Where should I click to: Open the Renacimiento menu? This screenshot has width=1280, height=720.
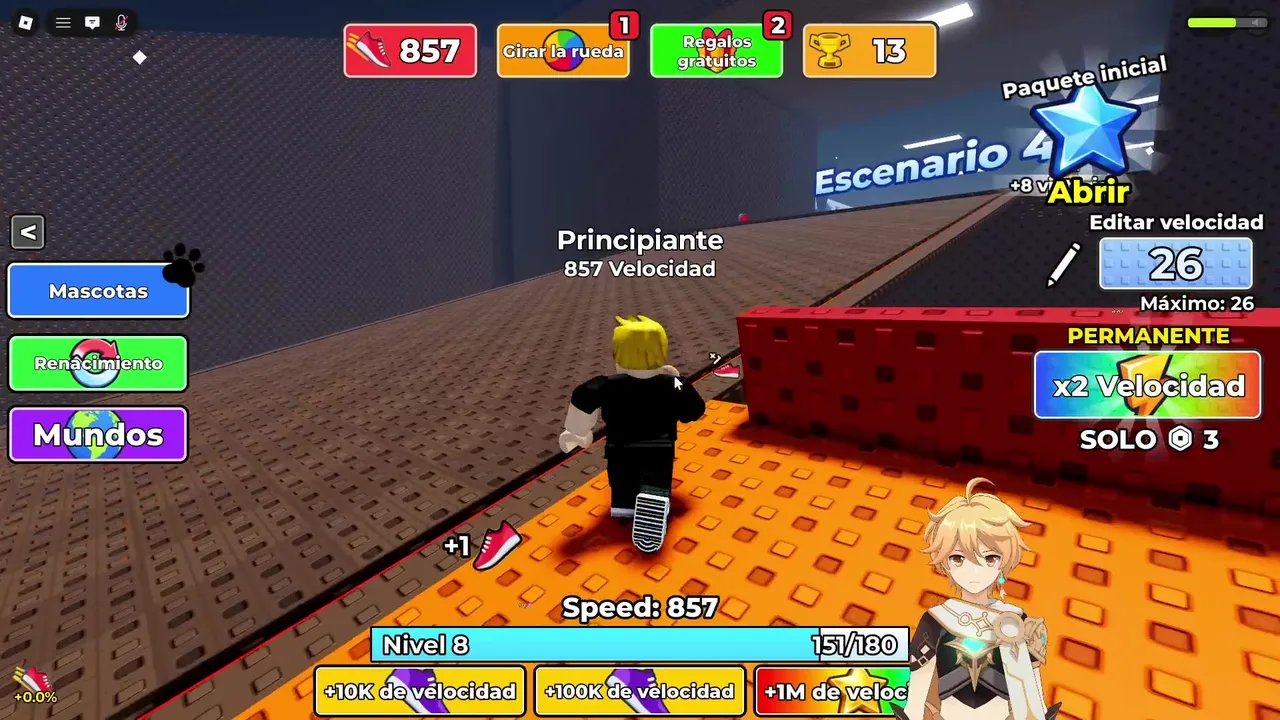pyautogui.click(x=98, y=363)
